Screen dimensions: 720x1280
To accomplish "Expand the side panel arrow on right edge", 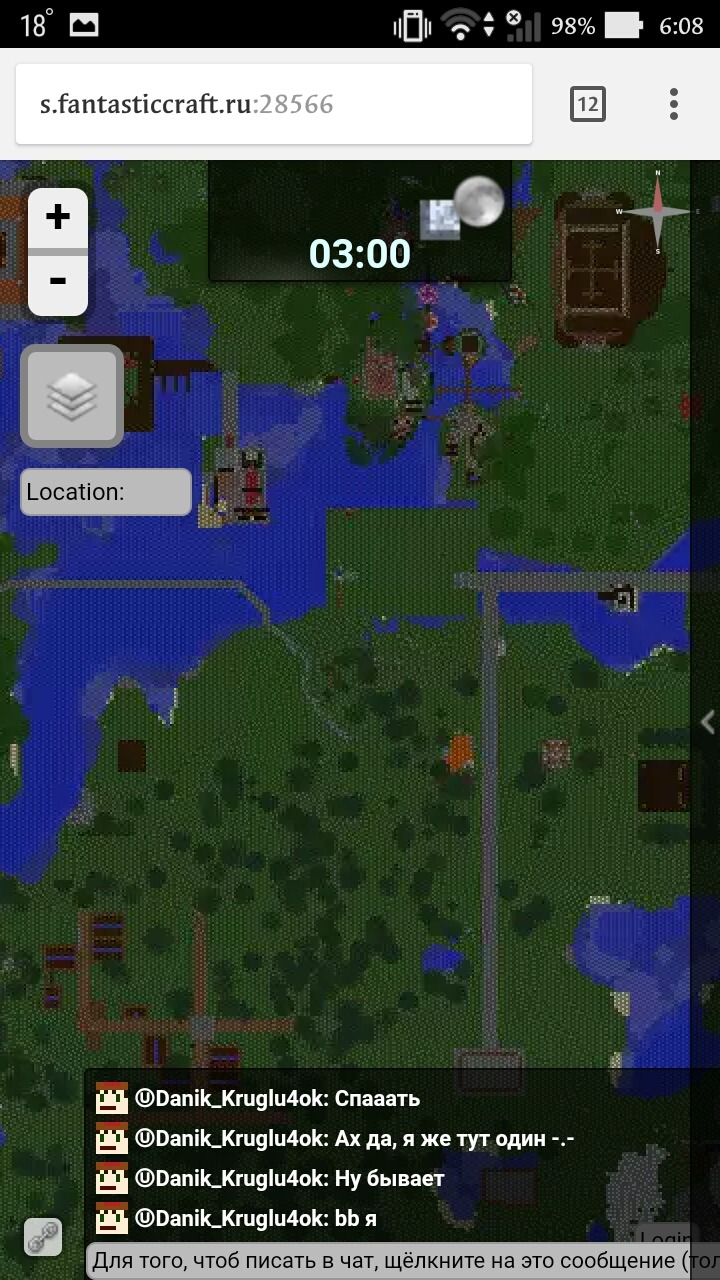I will coord(707,721).
